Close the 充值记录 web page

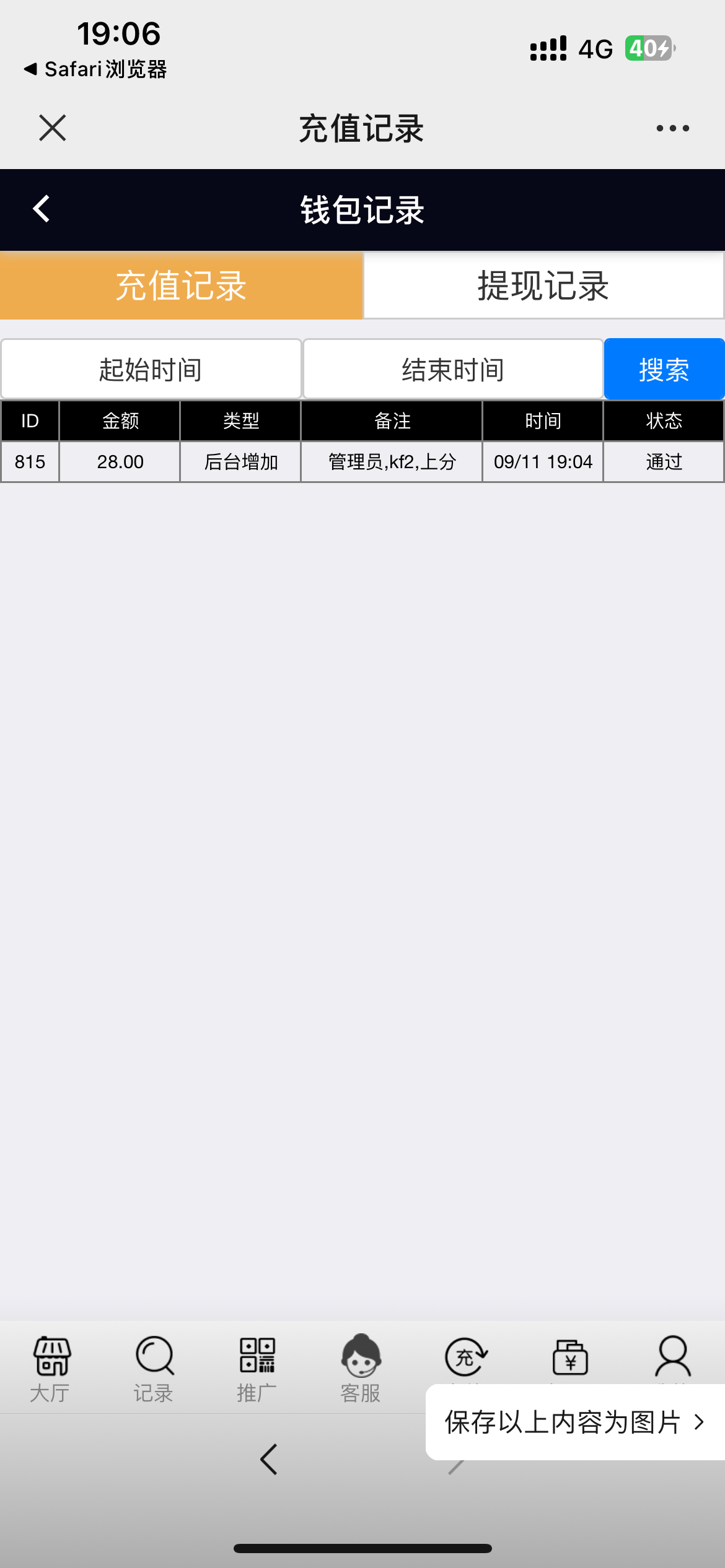point(52,128)
